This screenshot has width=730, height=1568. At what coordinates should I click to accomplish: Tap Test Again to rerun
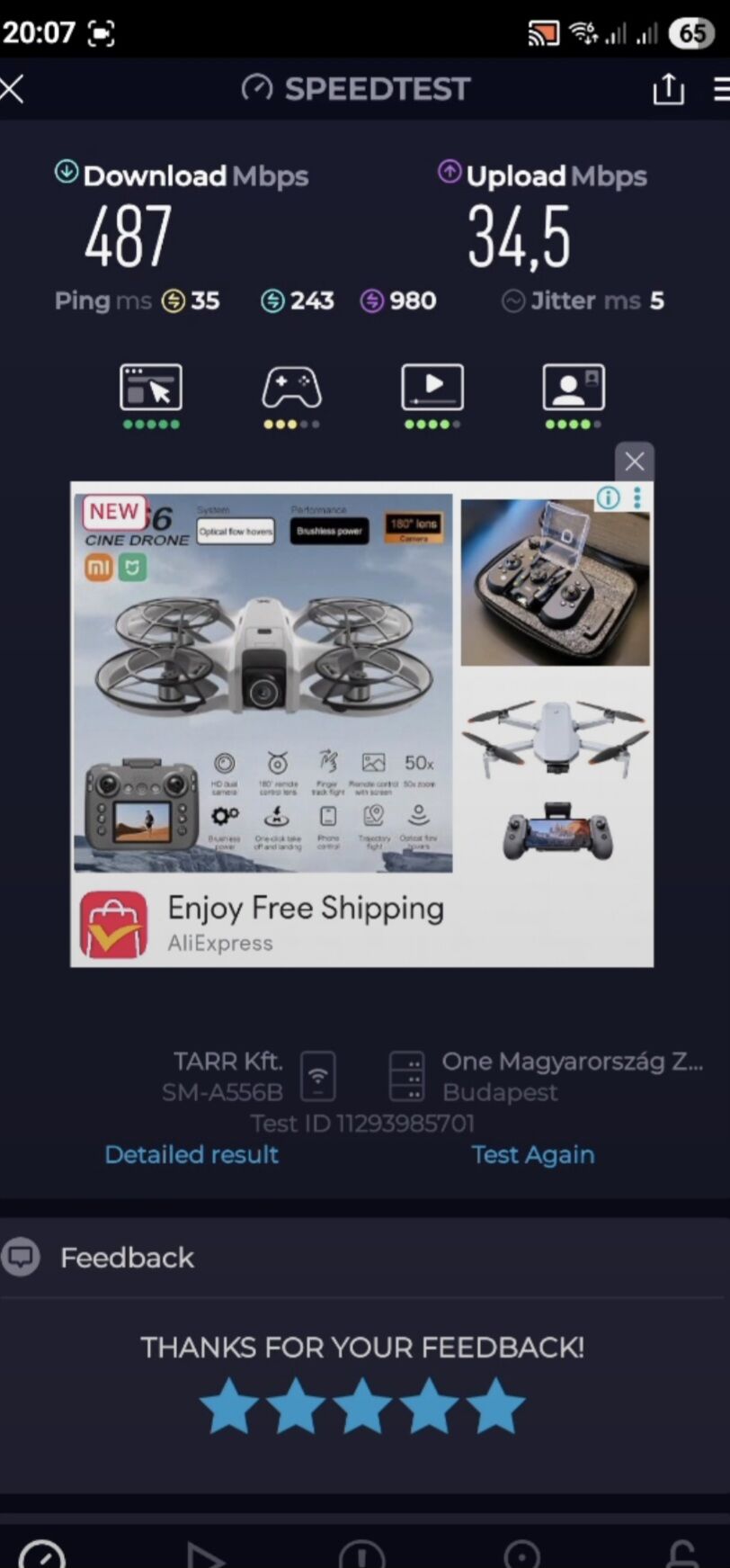click(x=532, y=1154)
